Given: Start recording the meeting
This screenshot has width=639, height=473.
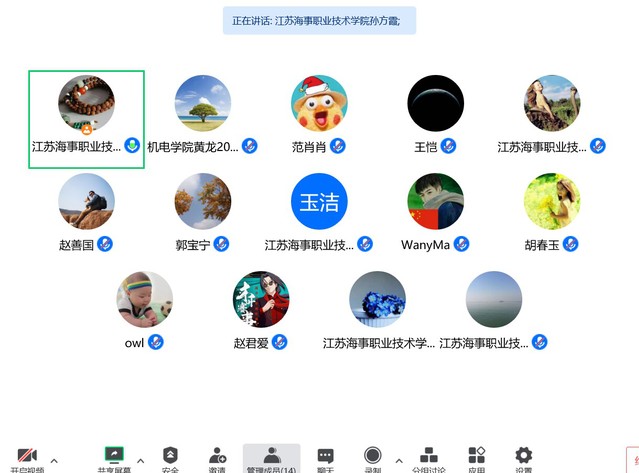Looking at the screenshot, I should 372,458.
